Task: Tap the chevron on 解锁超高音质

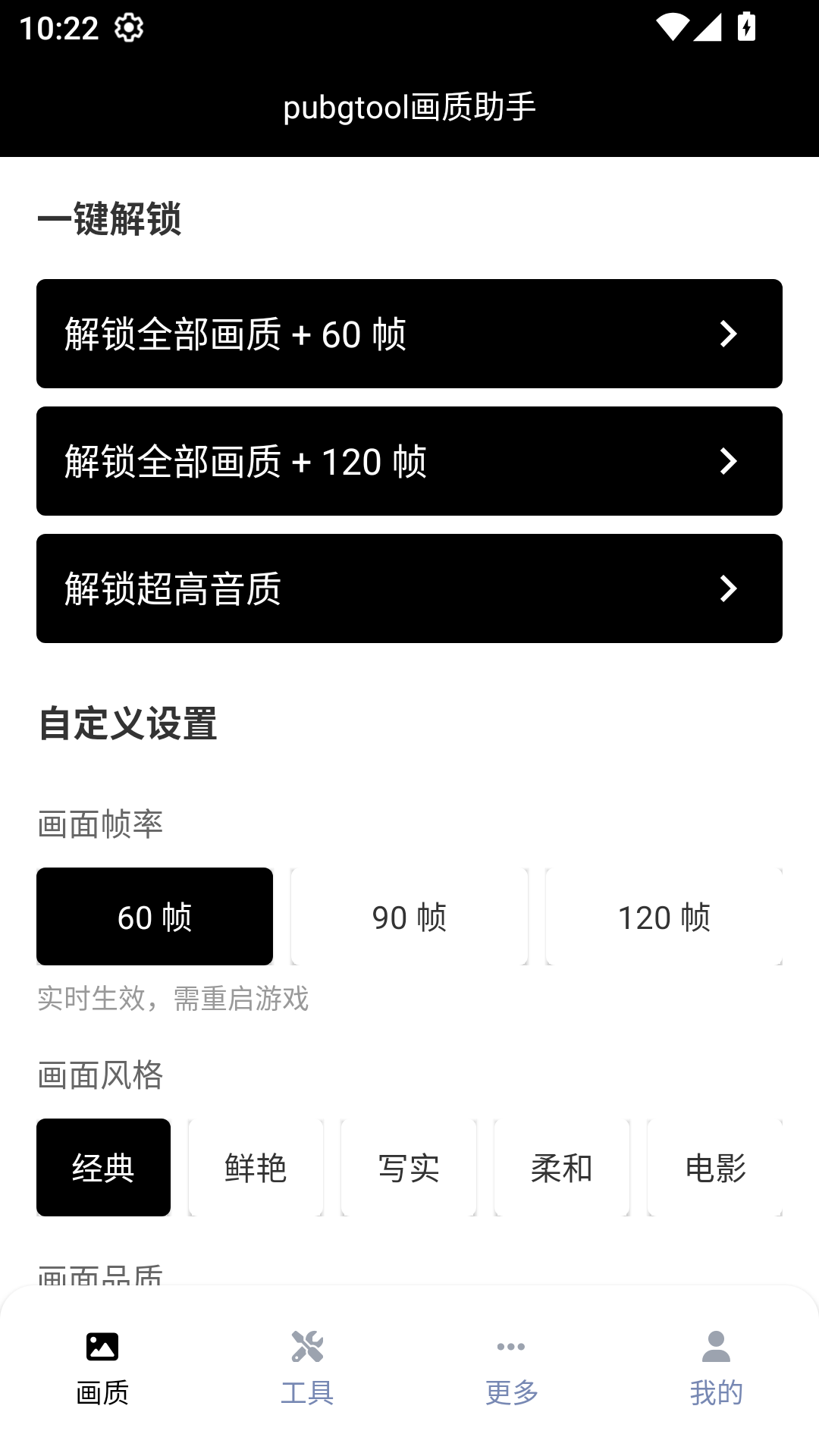Action: 727,588
